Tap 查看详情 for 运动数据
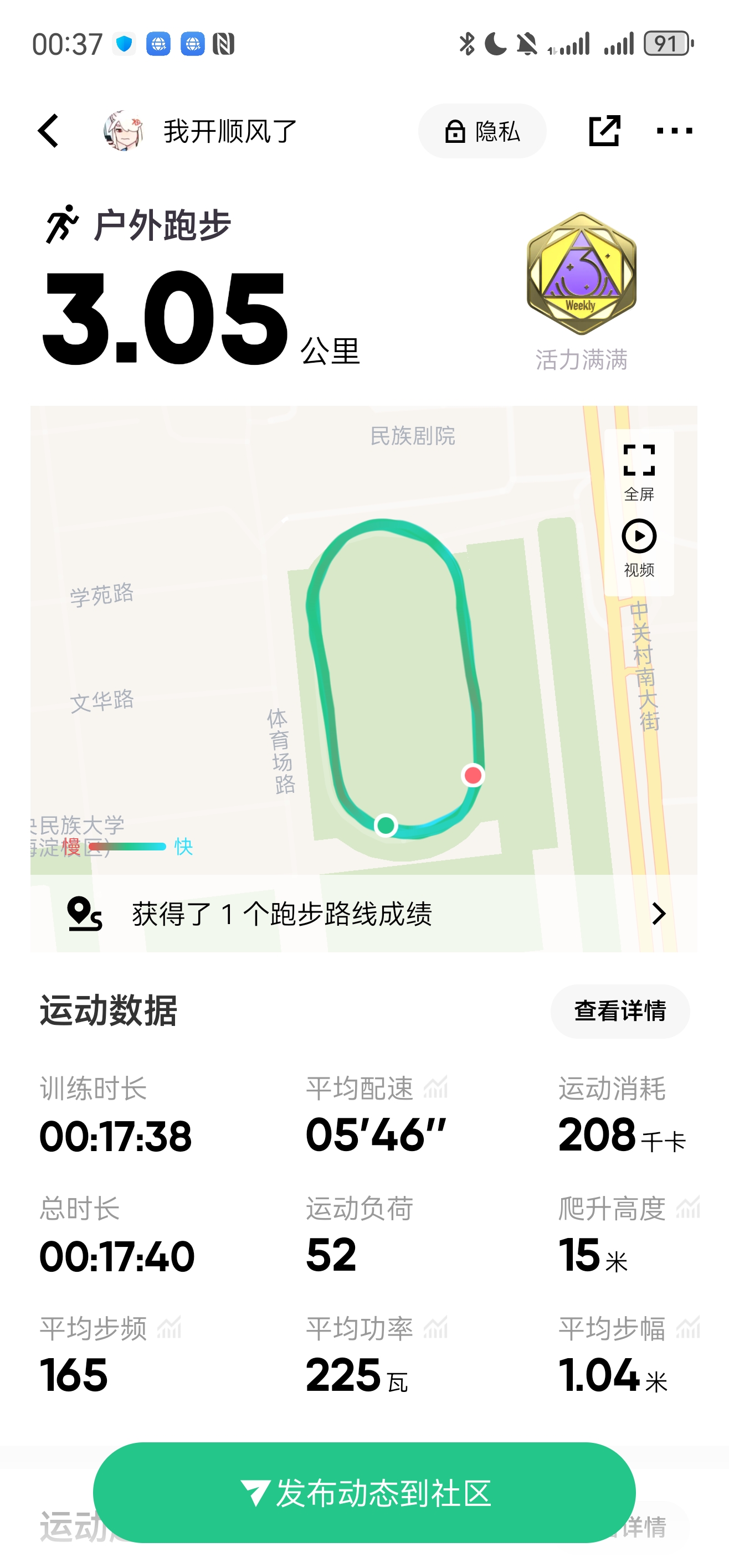Viewport: 729px width, 1568px height. pyautogui.click(x=619, y=1011)
